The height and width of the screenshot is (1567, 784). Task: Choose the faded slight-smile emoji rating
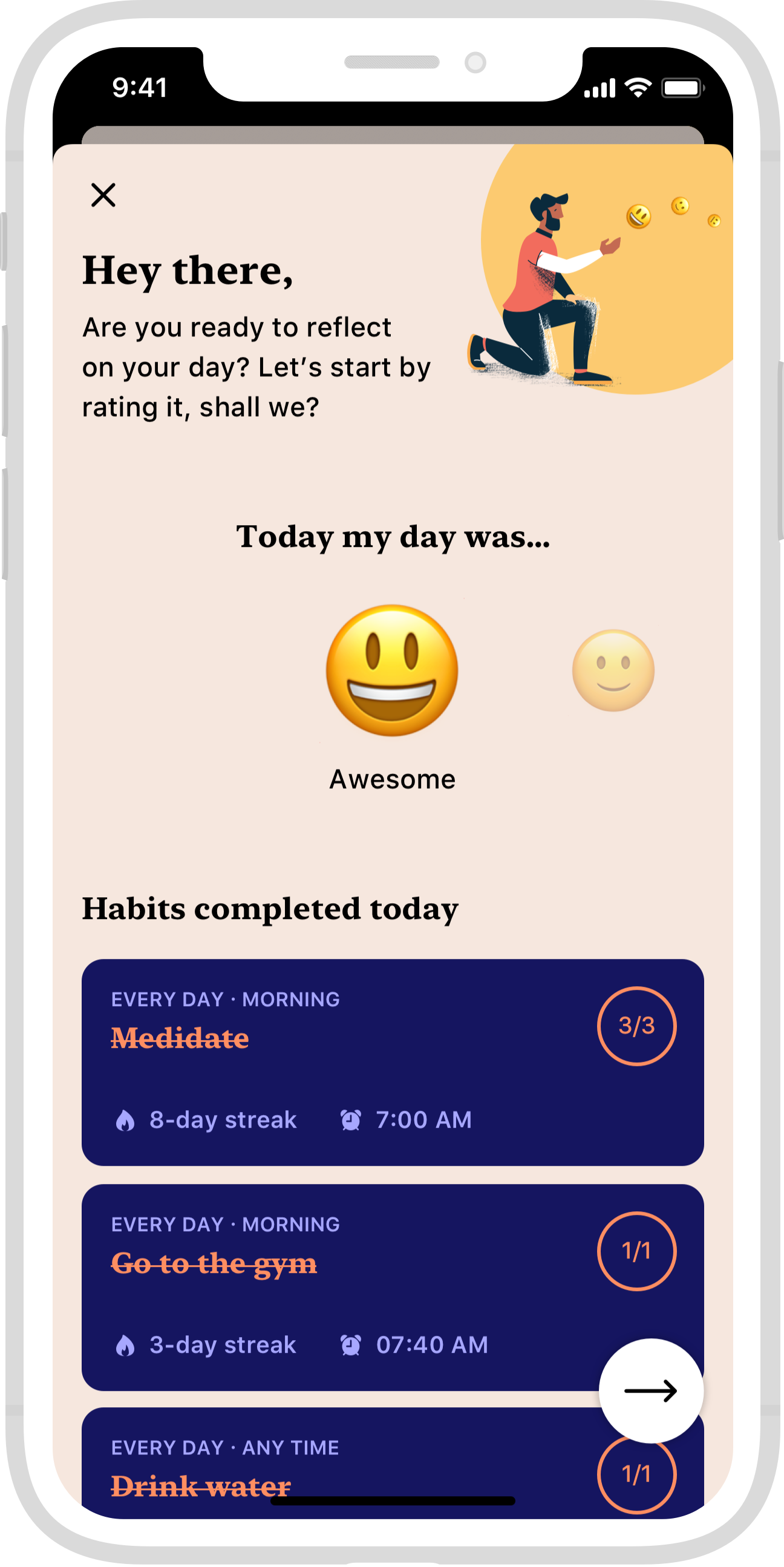click(x=613, y=670)
